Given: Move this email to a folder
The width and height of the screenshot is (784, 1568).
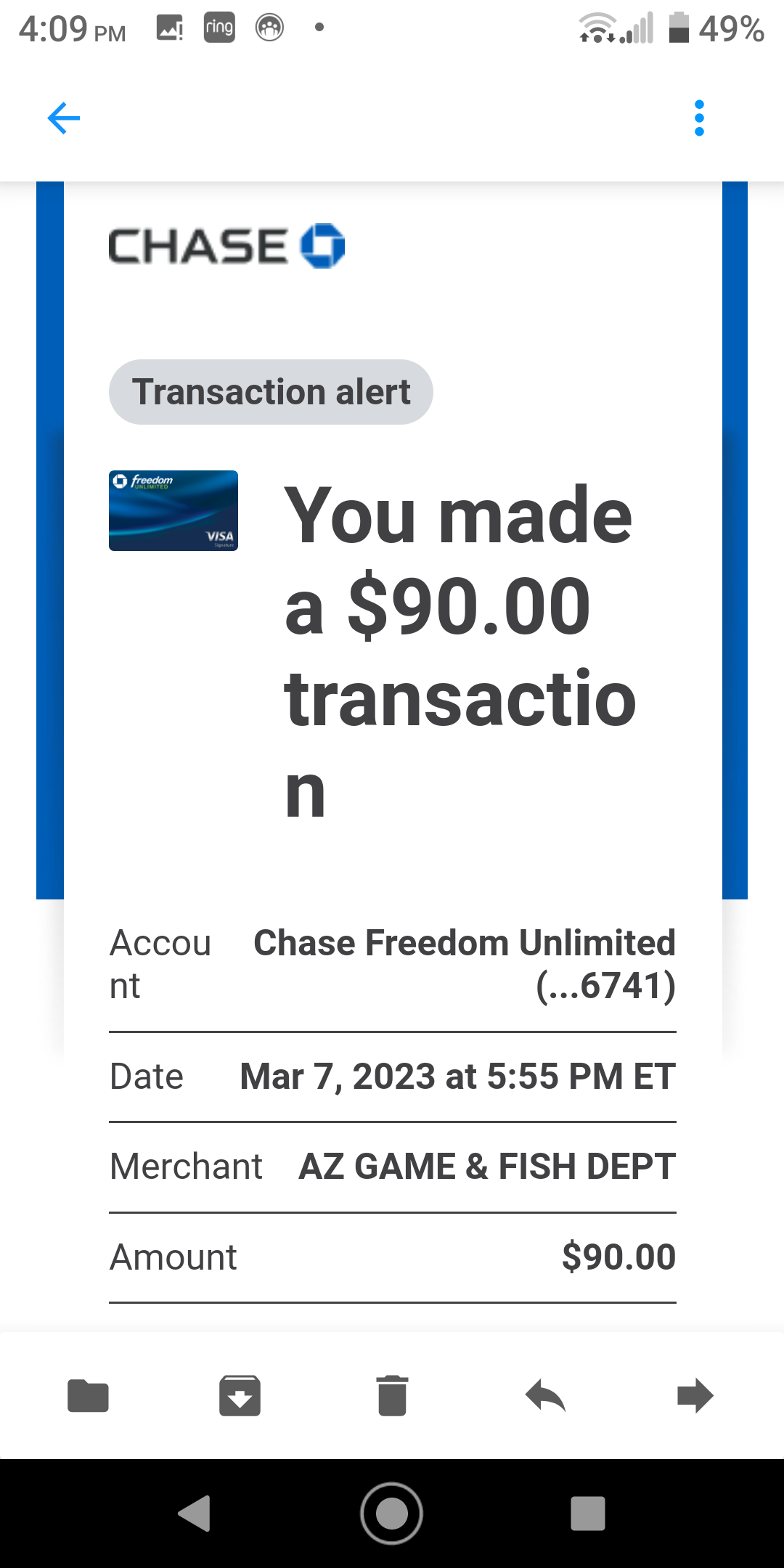Looking at the screenshot, I should 88,1395.
